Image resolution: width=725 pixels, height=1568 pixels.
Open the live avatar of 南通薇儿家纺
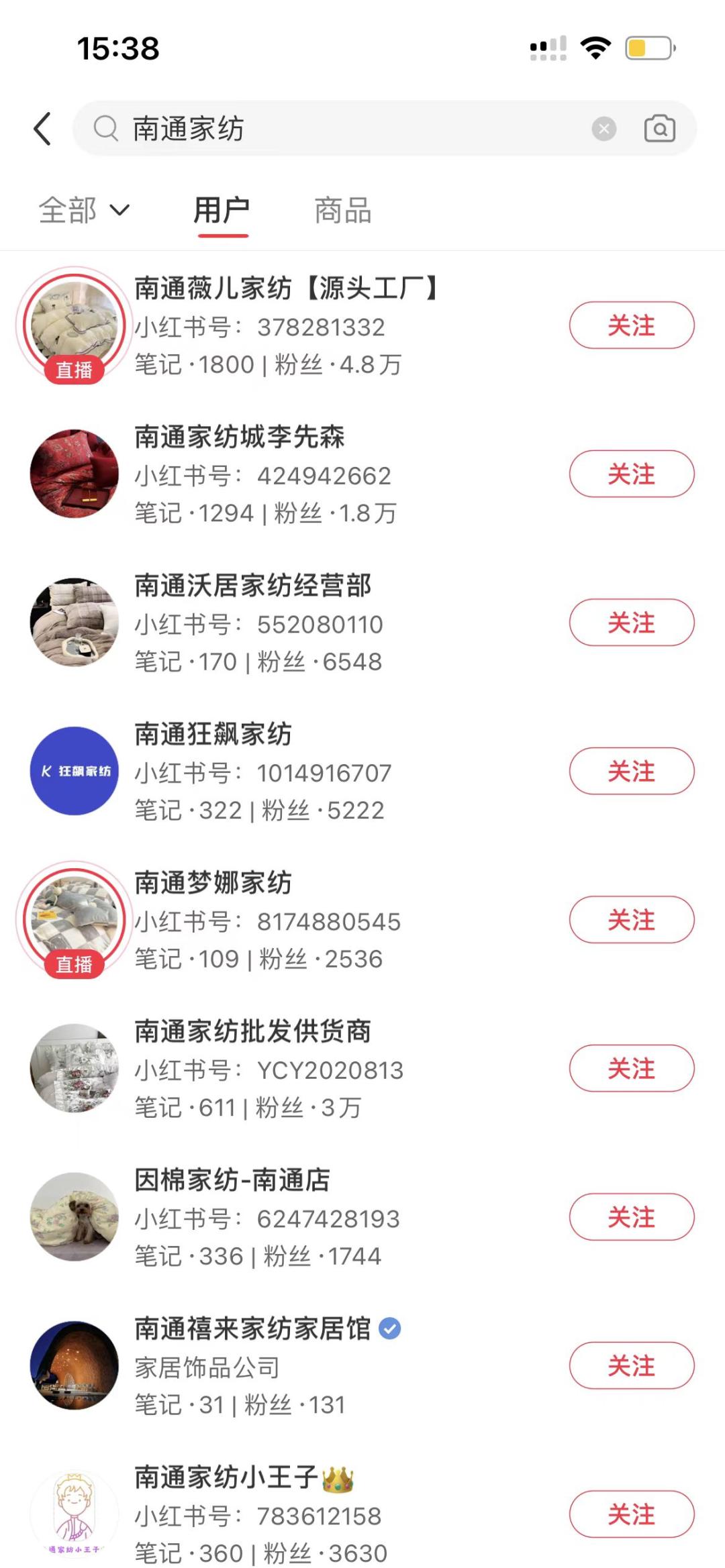click(x=75, y=325)
